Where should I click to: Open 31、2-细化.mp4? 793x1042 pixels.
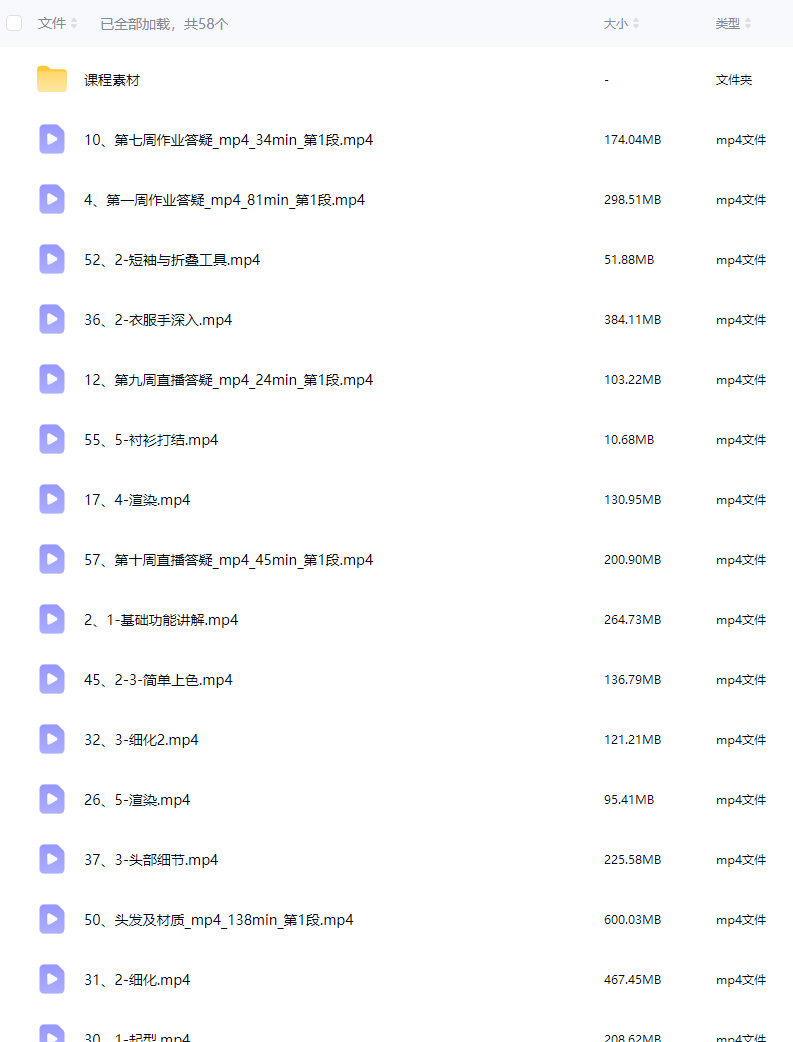(x=137, y=980)
